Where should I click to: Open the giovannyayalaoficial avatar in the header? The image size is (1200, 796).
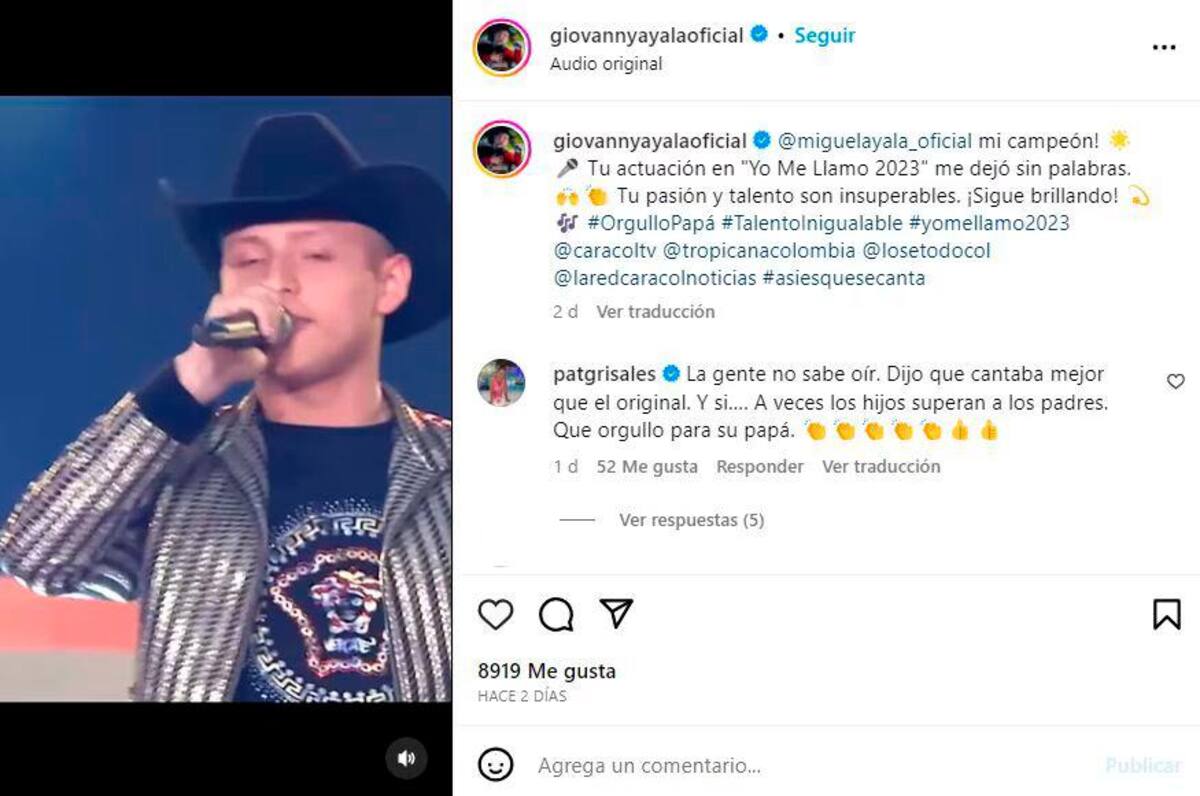[x=502, y=47]
